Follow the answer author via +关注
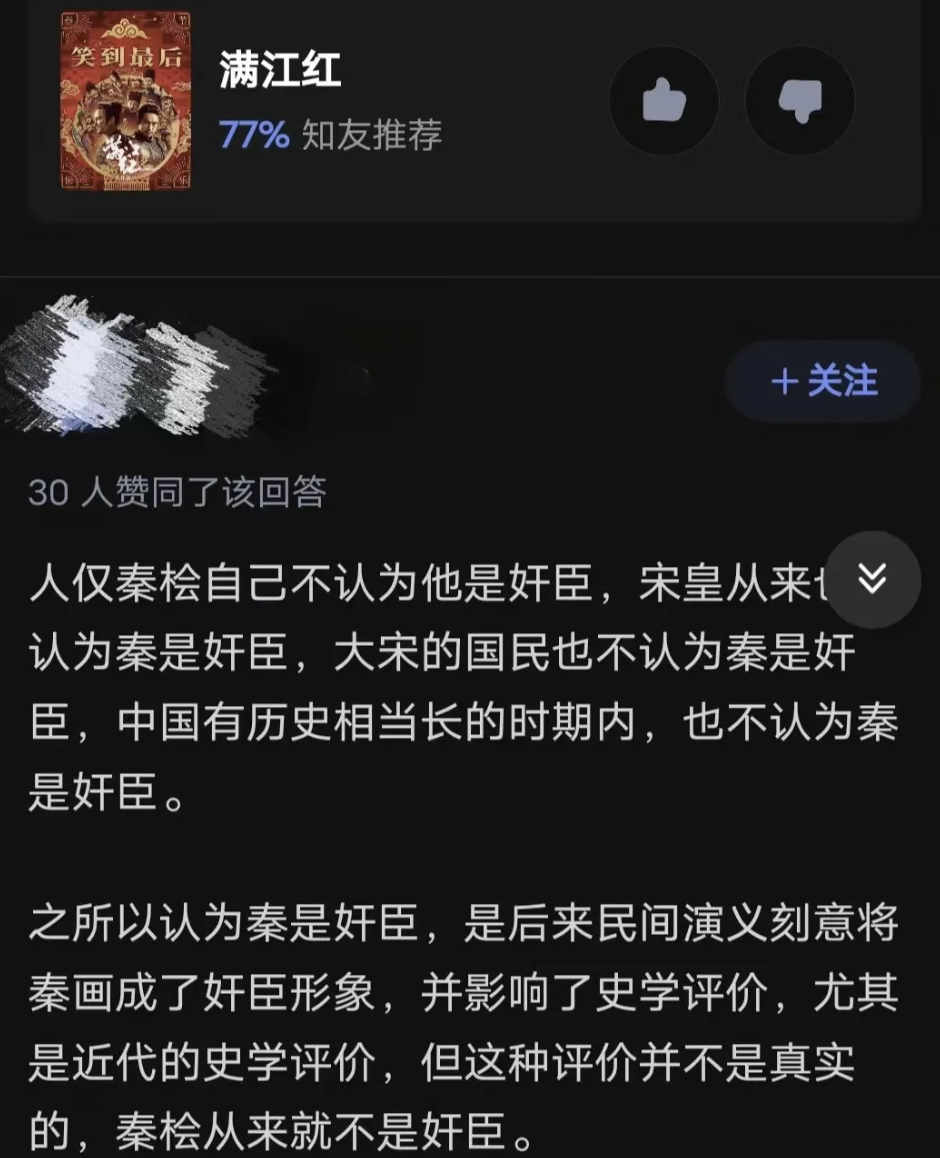940x1158 pixels. click(x=824, y=381)
